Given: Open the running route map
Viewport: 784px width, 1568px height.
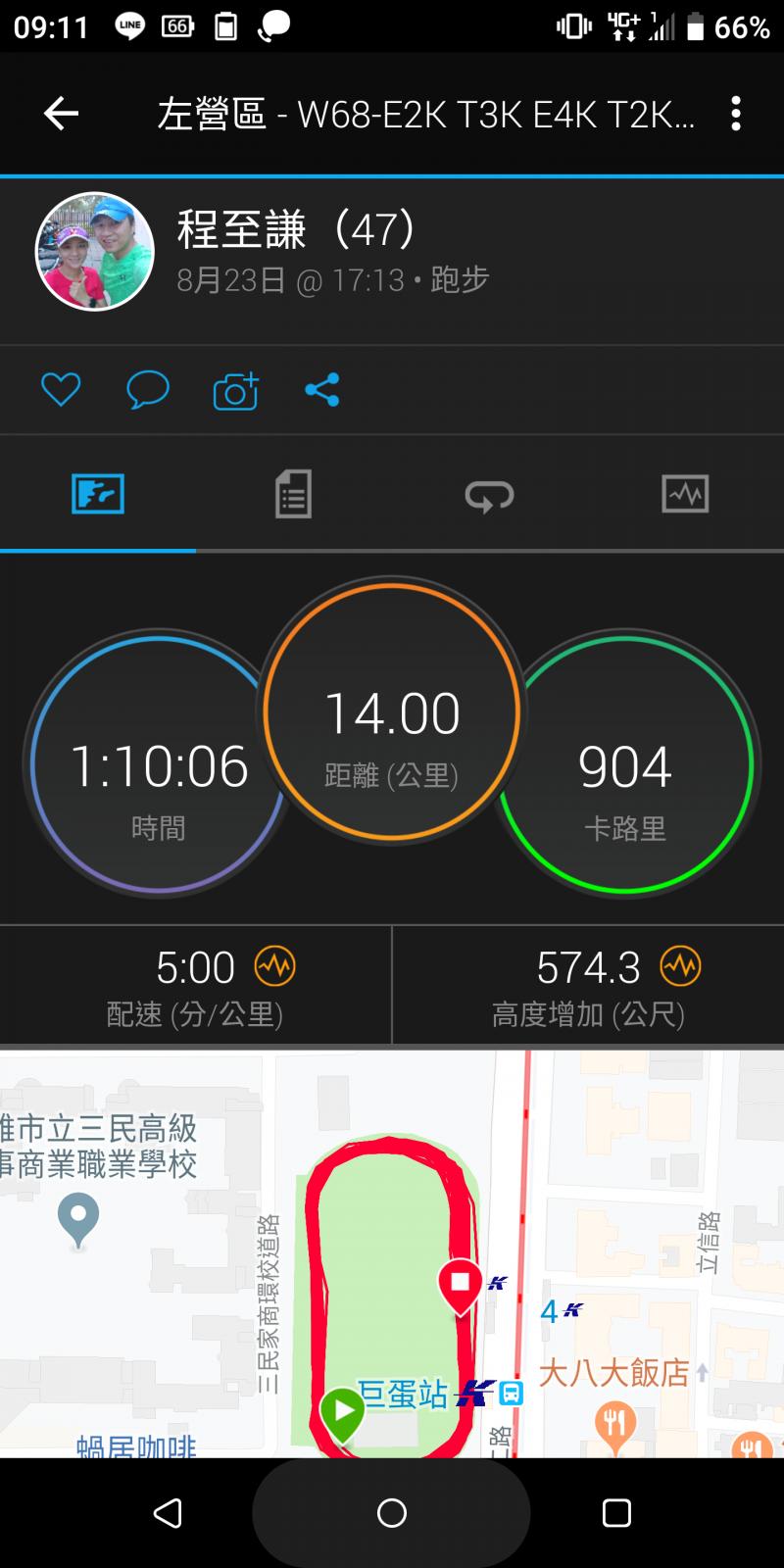Looking at the screenshot, I should 392,1254.
